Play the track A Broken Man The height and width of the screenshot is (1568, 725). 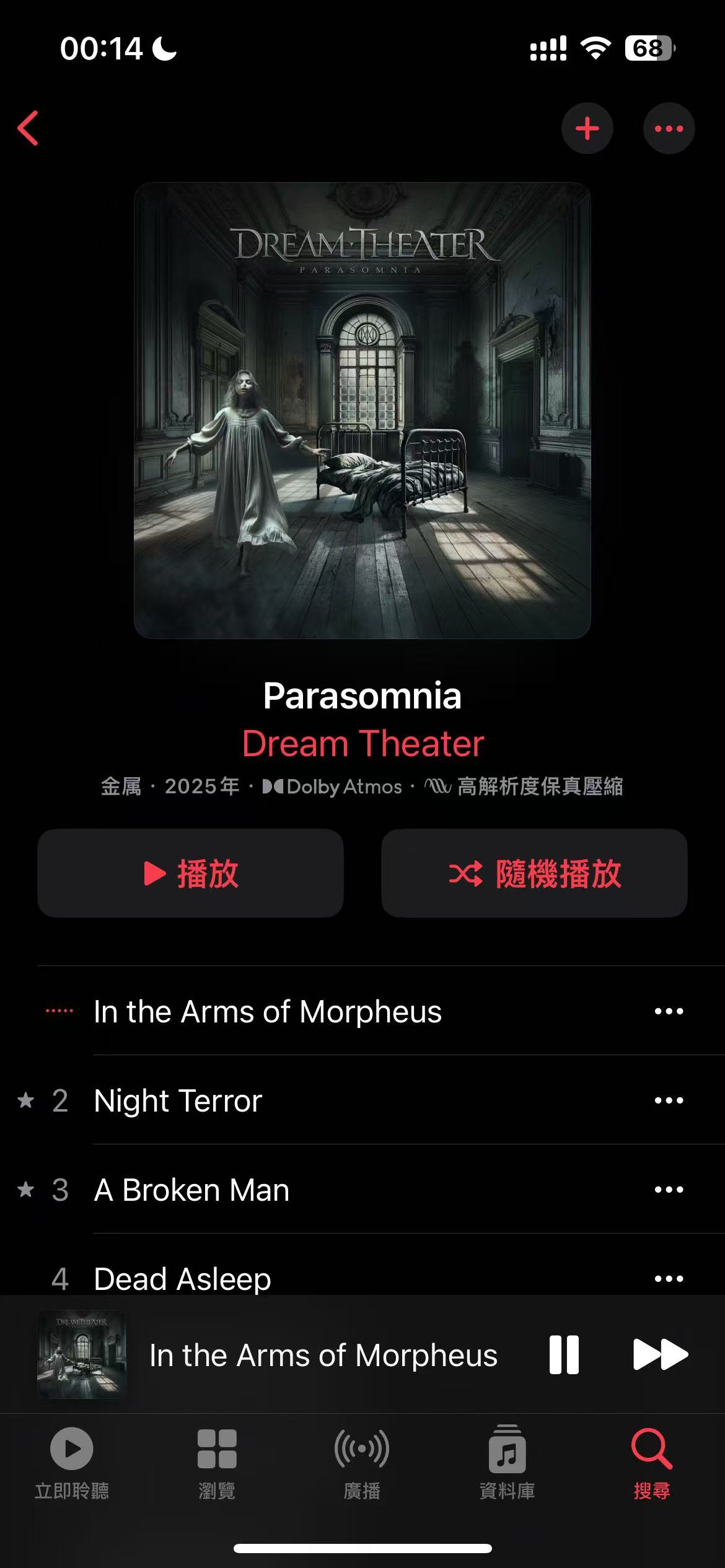[192, 1190]
